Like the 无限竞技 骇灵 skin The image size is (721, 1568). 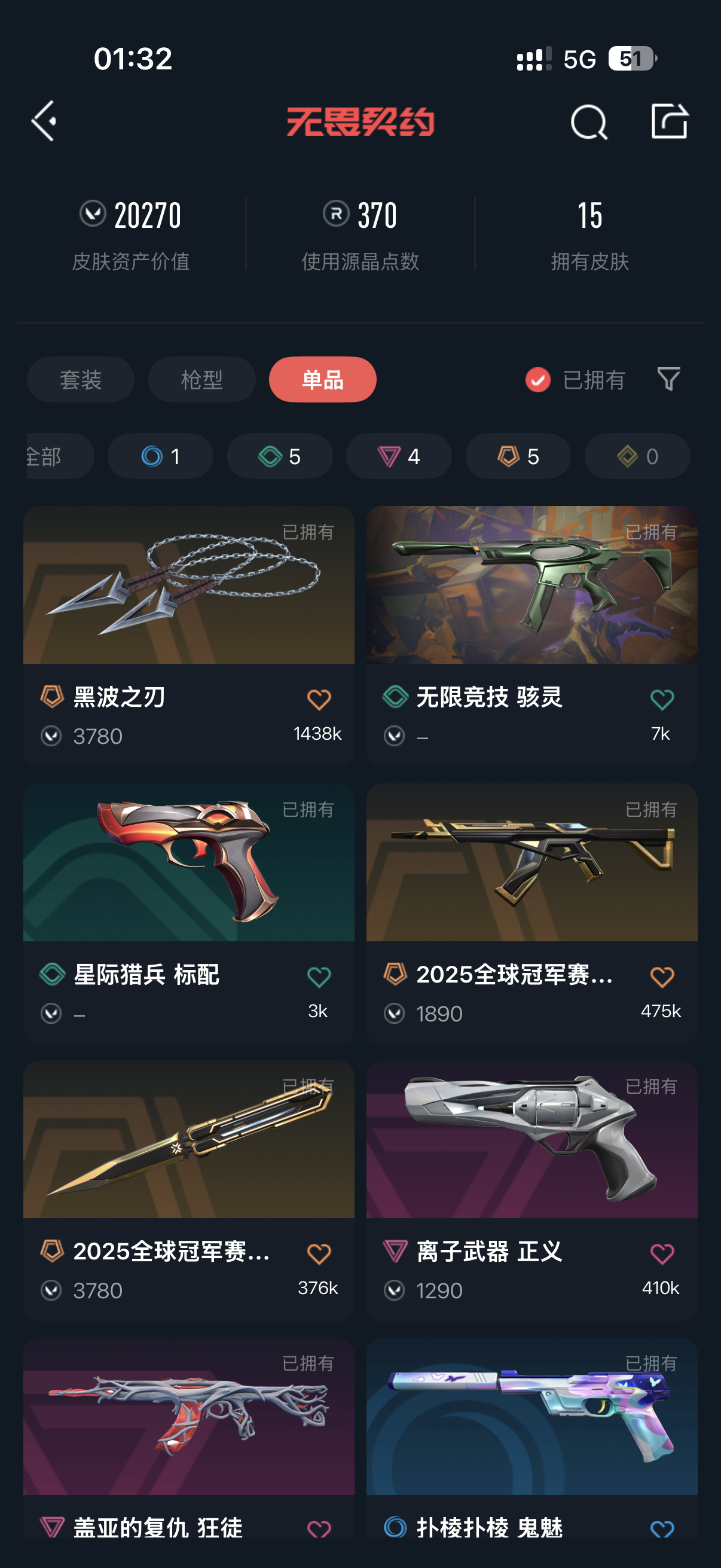coord(661,700)
